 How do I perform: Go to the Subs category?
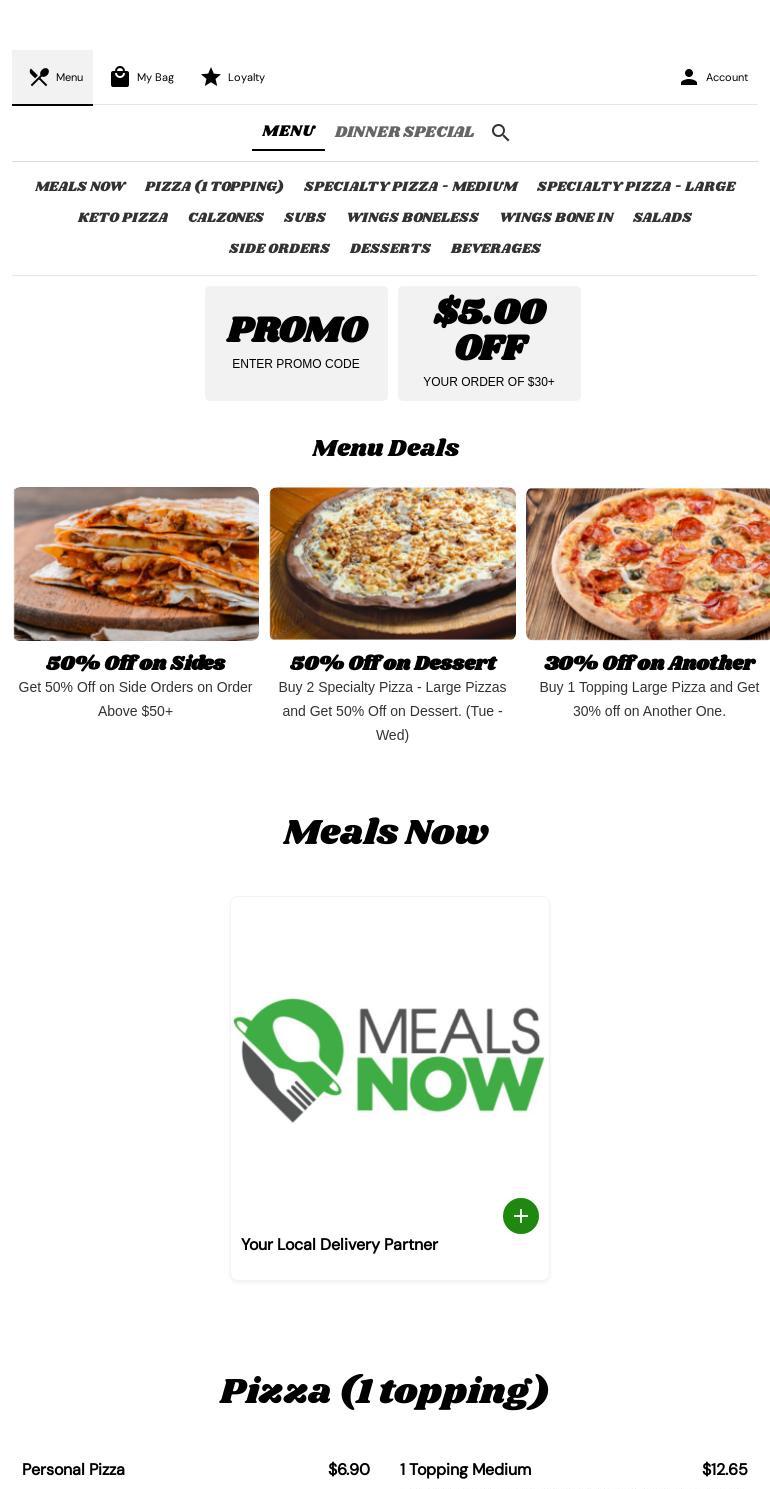click(x=305, y=218)
